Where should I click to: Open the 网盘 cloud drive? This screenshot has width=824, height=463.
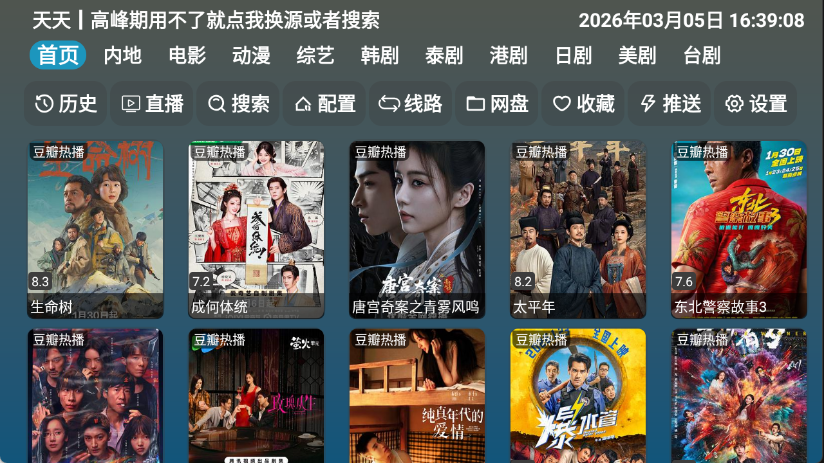(x=498, y=103)
